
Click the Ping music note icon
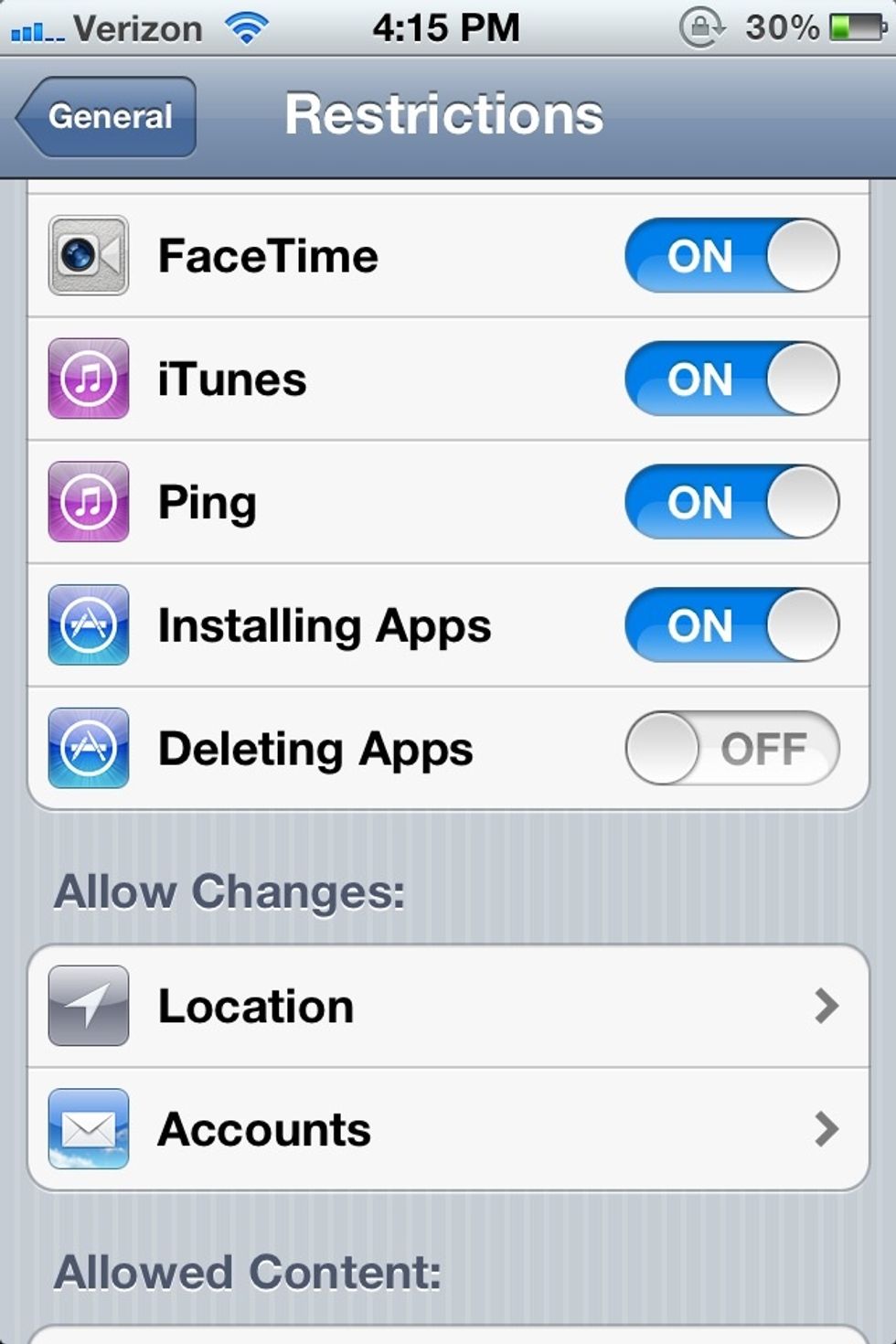pyautogui.click(x=87, y=502)
